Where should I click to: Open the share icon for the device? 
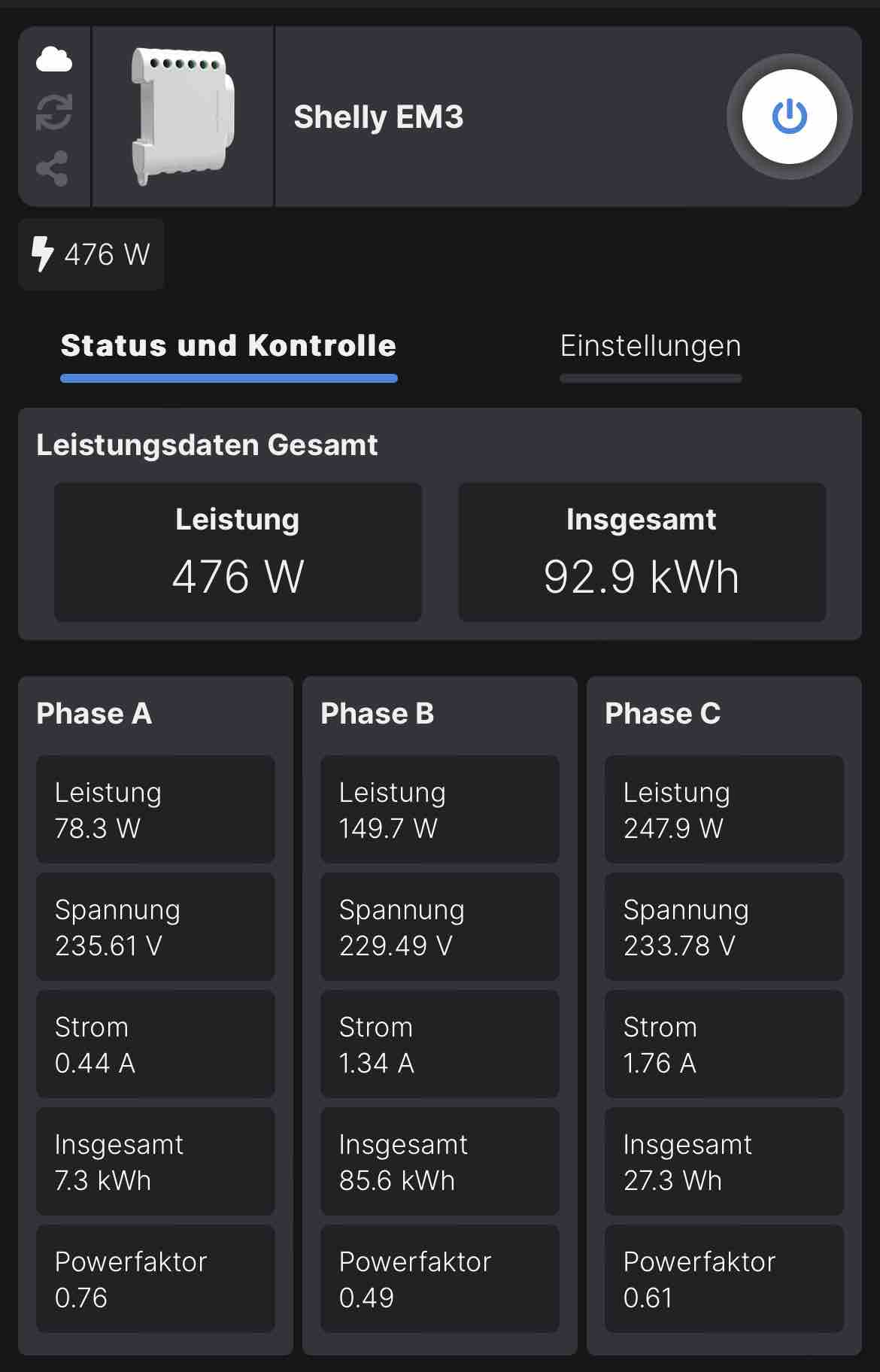point(53,168)
